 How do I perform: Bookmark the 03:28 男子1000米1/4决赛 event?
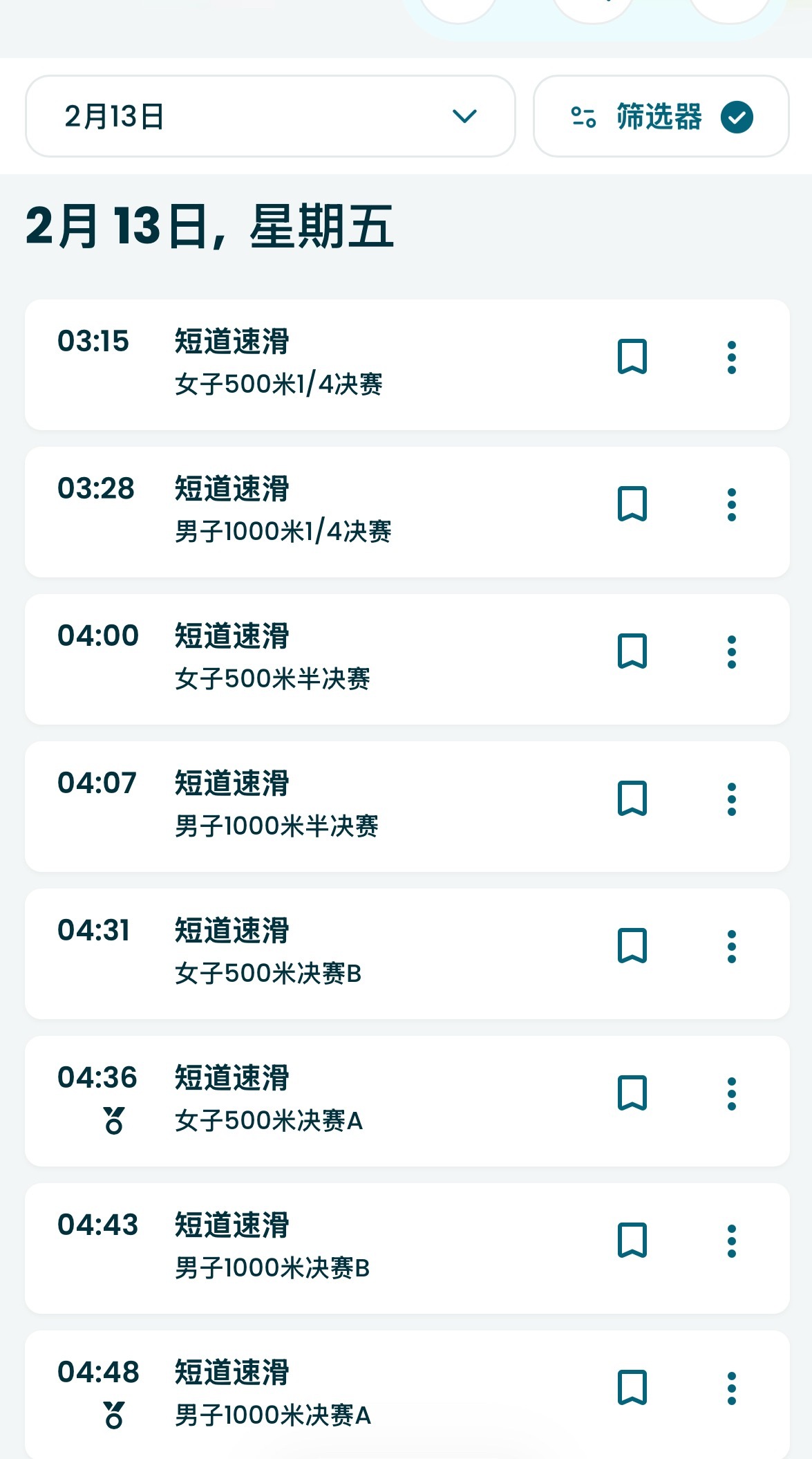632,504
